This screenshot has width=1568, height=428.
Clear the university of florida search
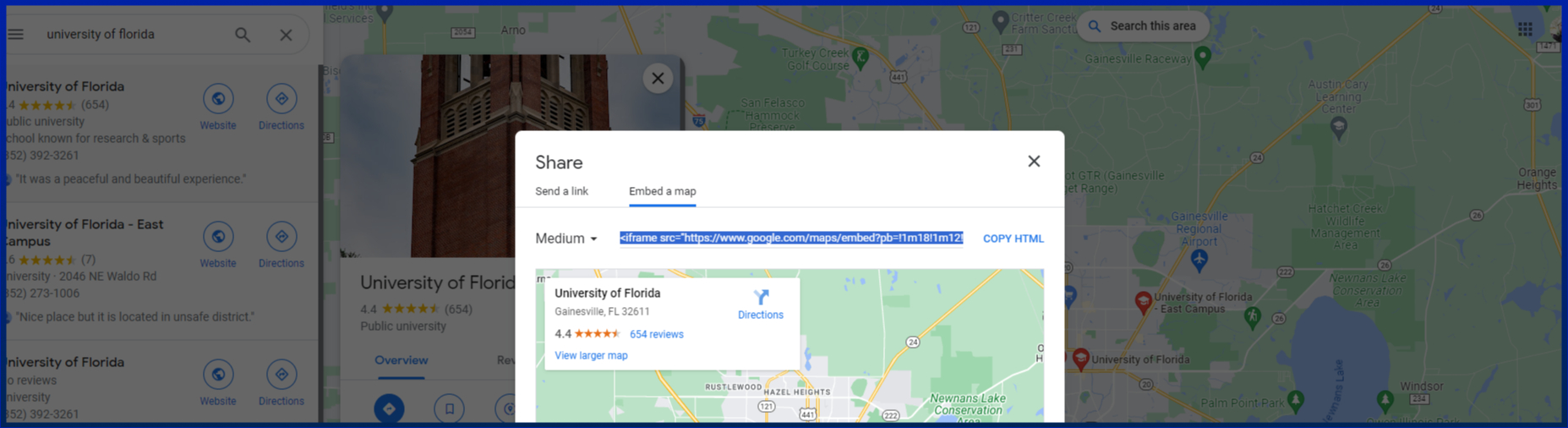(286, 35)
